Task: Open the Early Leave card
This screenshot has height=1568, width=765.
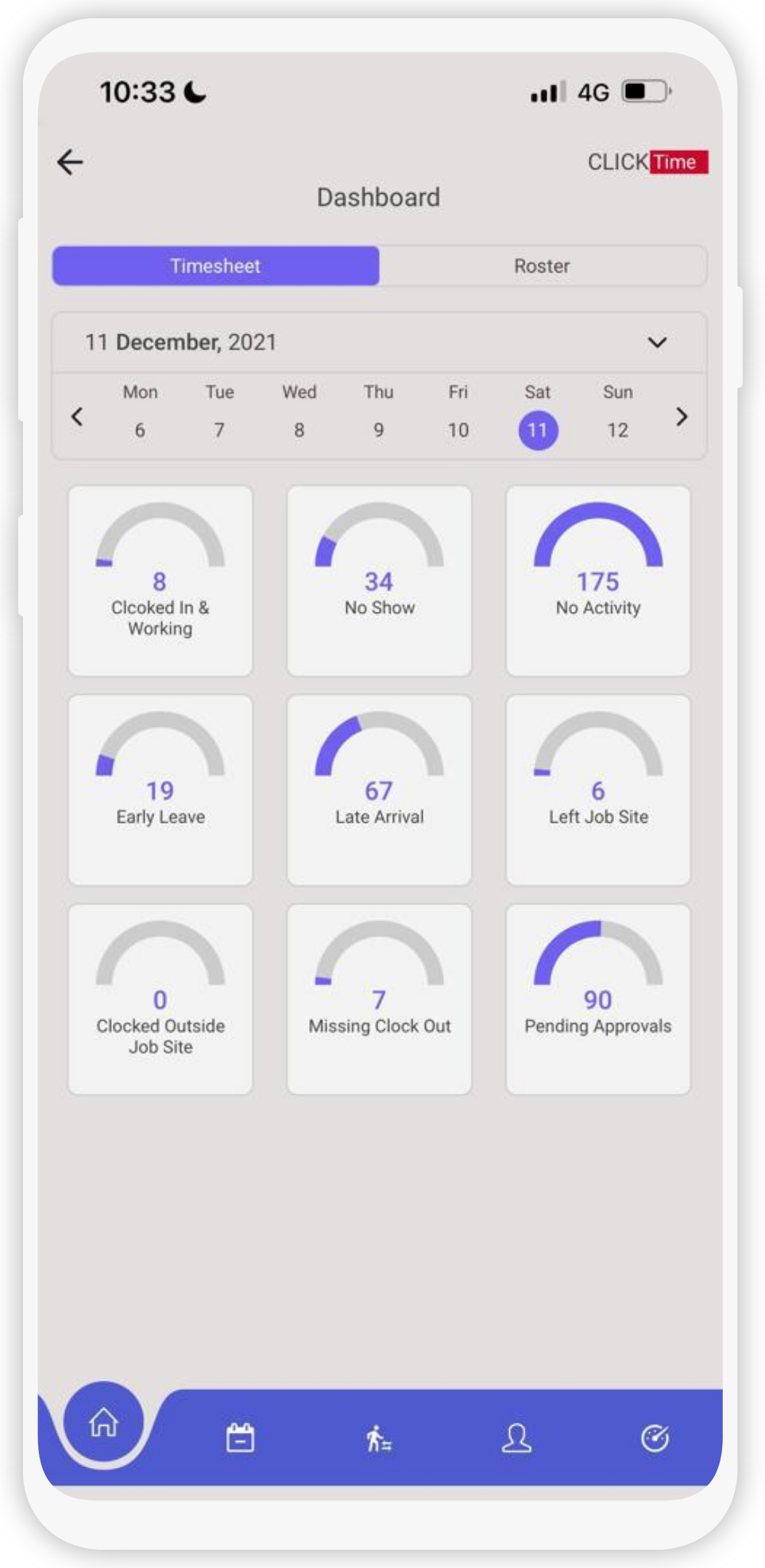Action: 160,790
